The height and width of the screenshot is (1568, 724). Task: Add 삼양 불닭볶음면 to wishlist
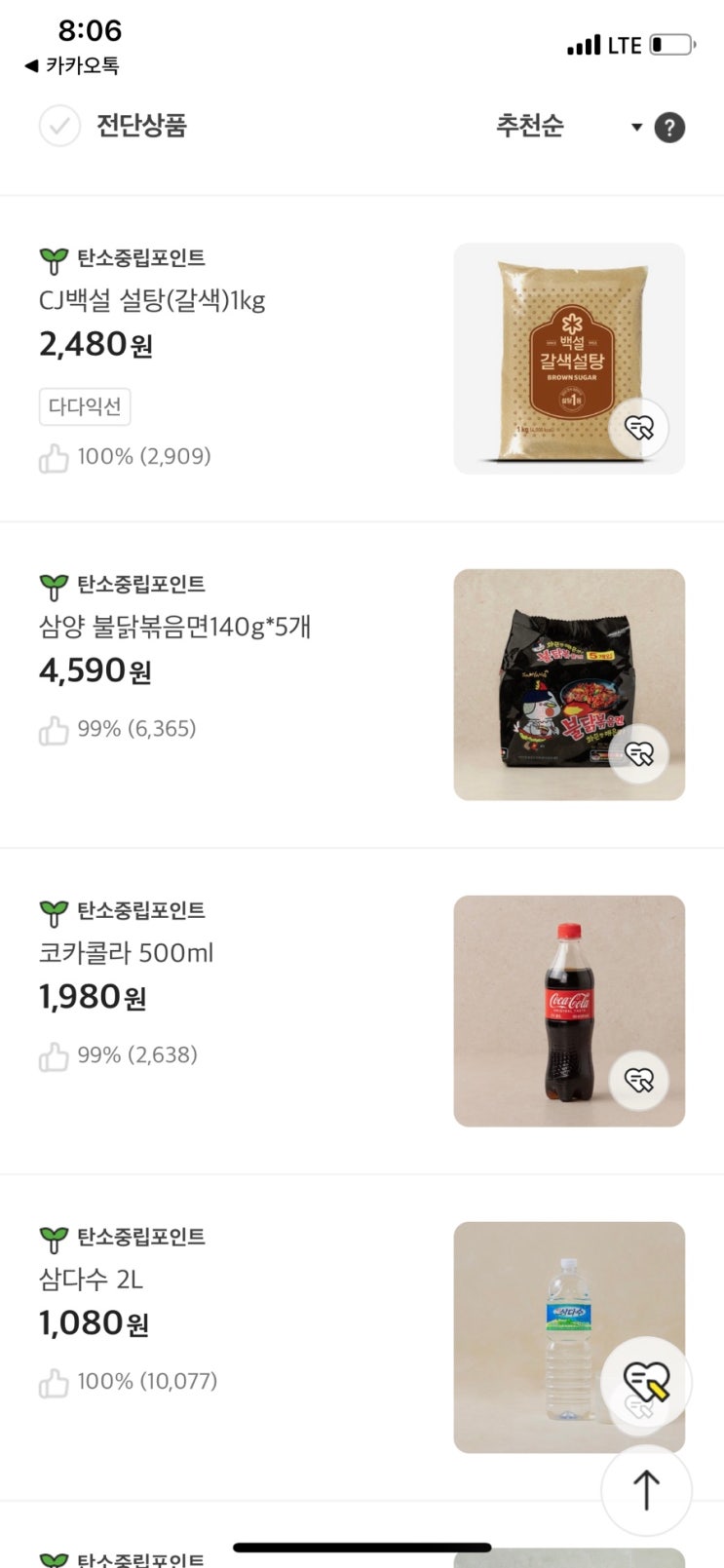pyautogui.click(x=639, y=754)
